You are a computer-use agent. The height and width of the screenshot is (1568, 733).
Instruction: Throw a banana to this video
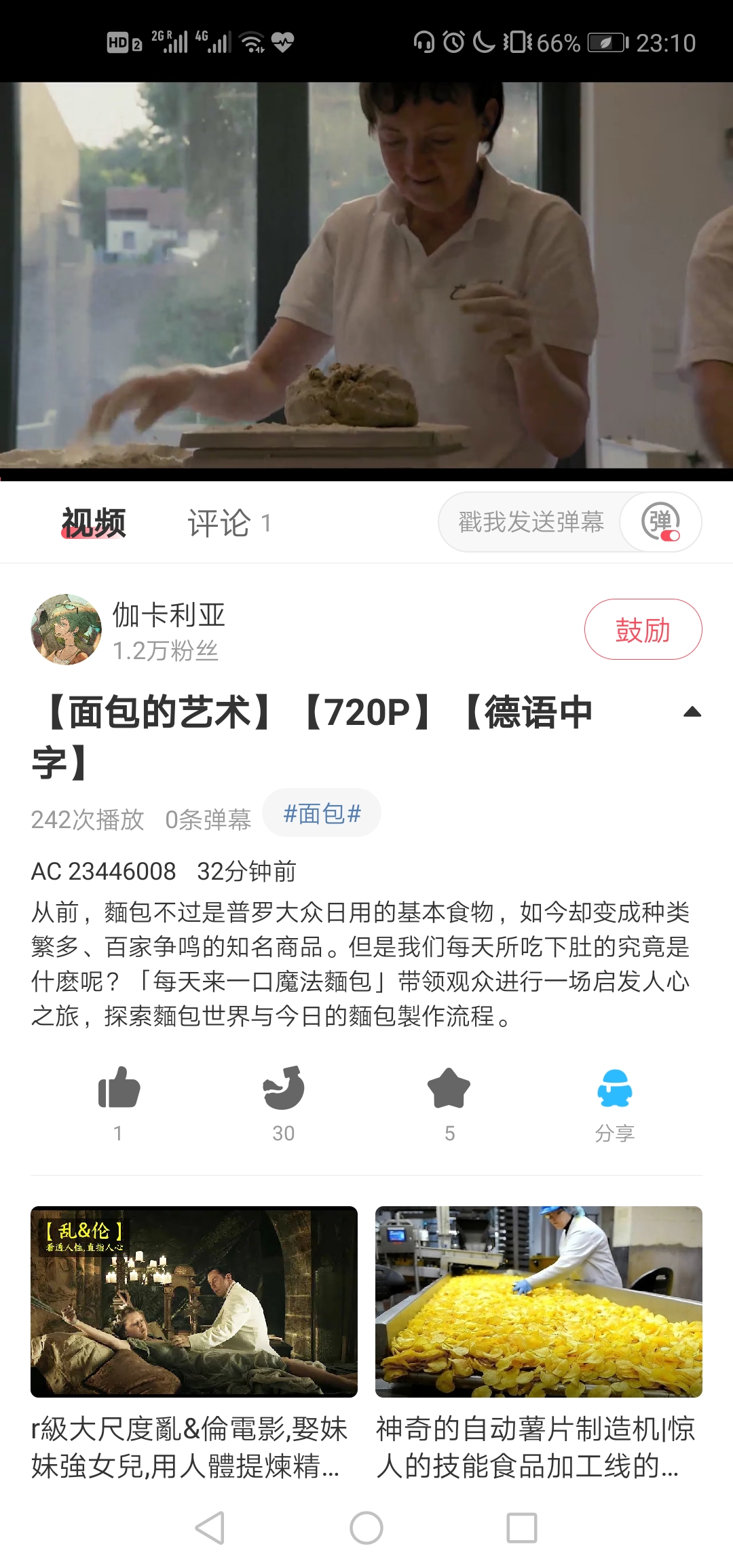pos(284,1088)
